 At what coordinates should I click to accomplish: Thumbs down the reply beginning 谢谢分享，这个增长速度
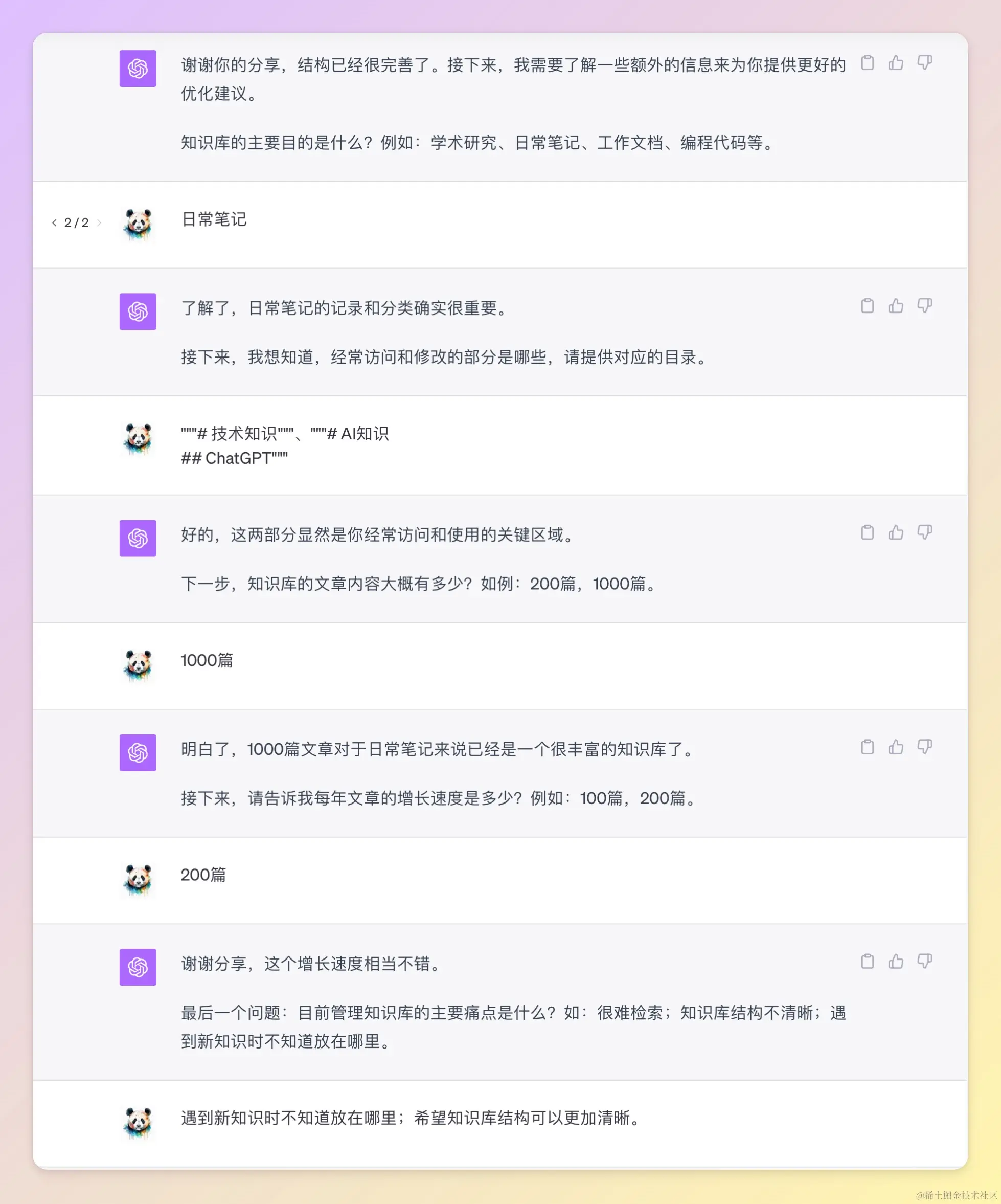coord(924,962)
